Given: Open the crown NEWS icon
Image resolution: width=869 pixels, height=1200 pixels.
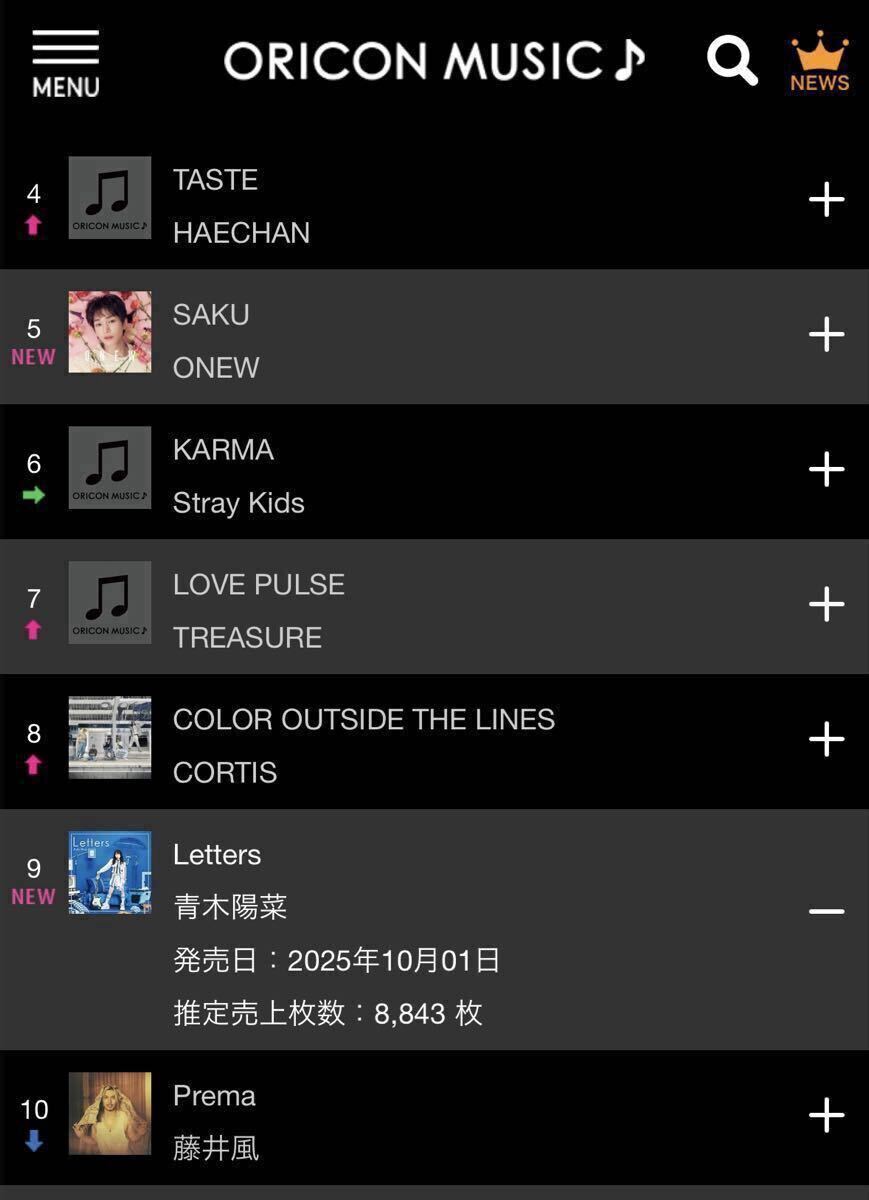Looking at the screenshot, I should [819, 63].
